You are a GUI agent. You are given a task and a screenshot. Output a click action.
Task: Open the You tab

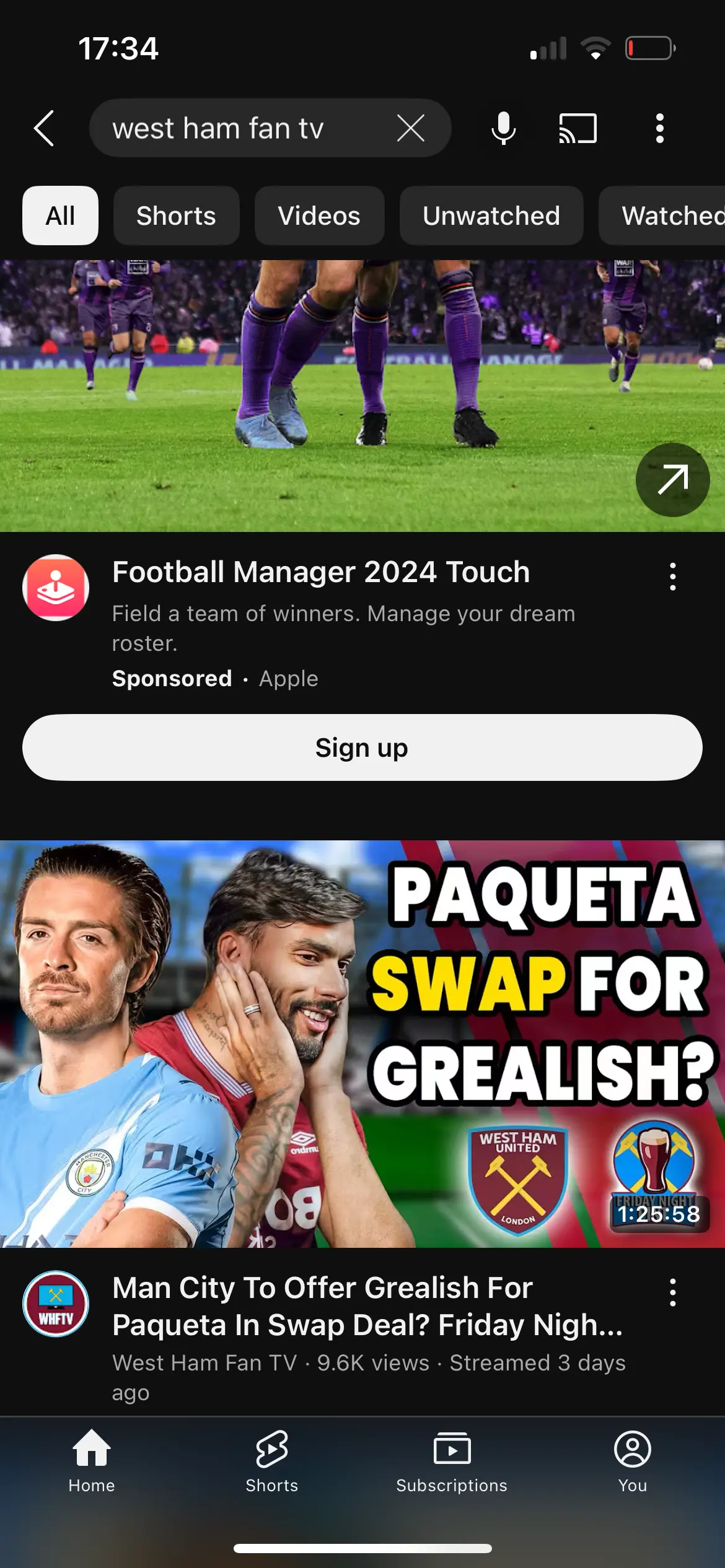point(632,1460)
